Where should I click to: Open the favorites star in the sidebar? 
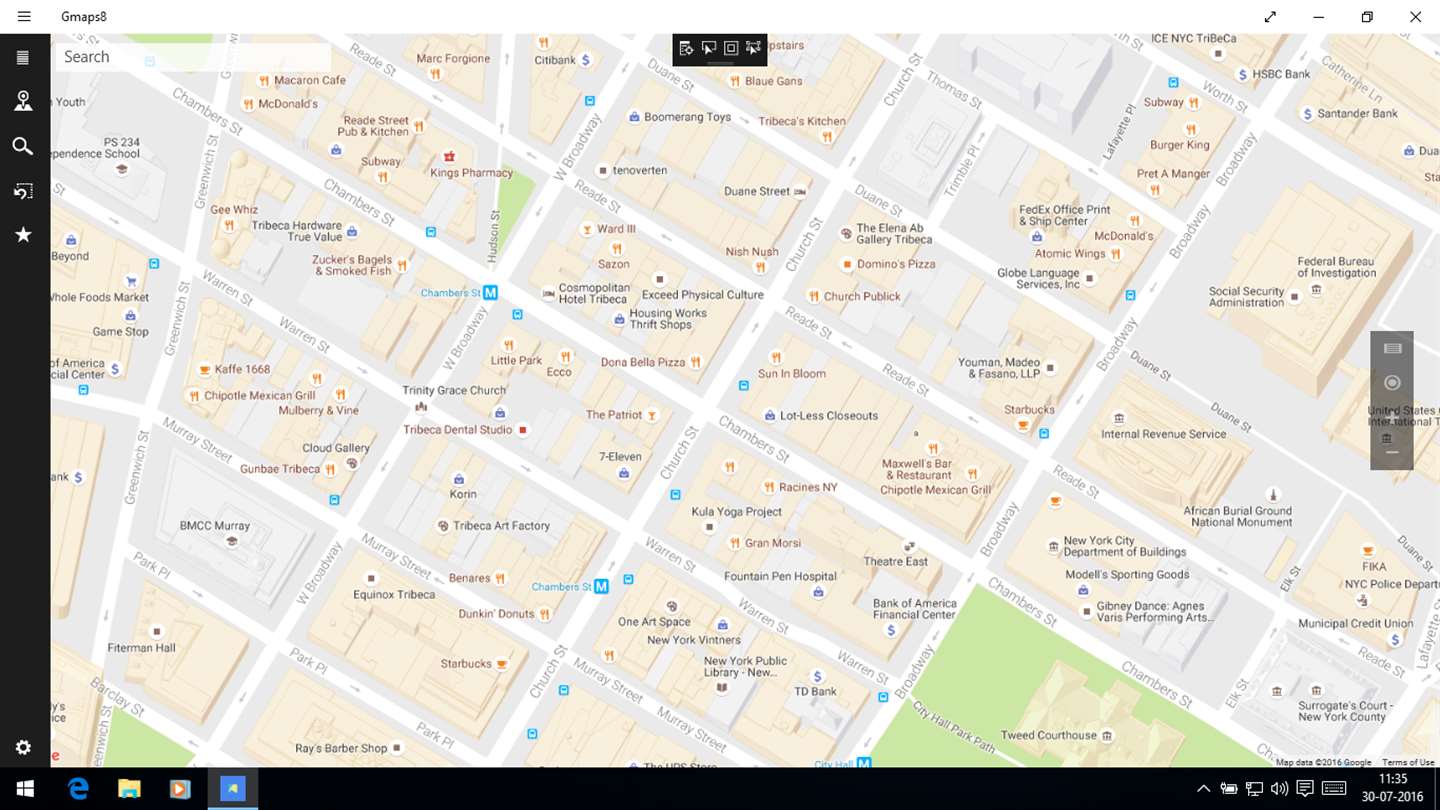pyautogui.click(x=23, y=235)
